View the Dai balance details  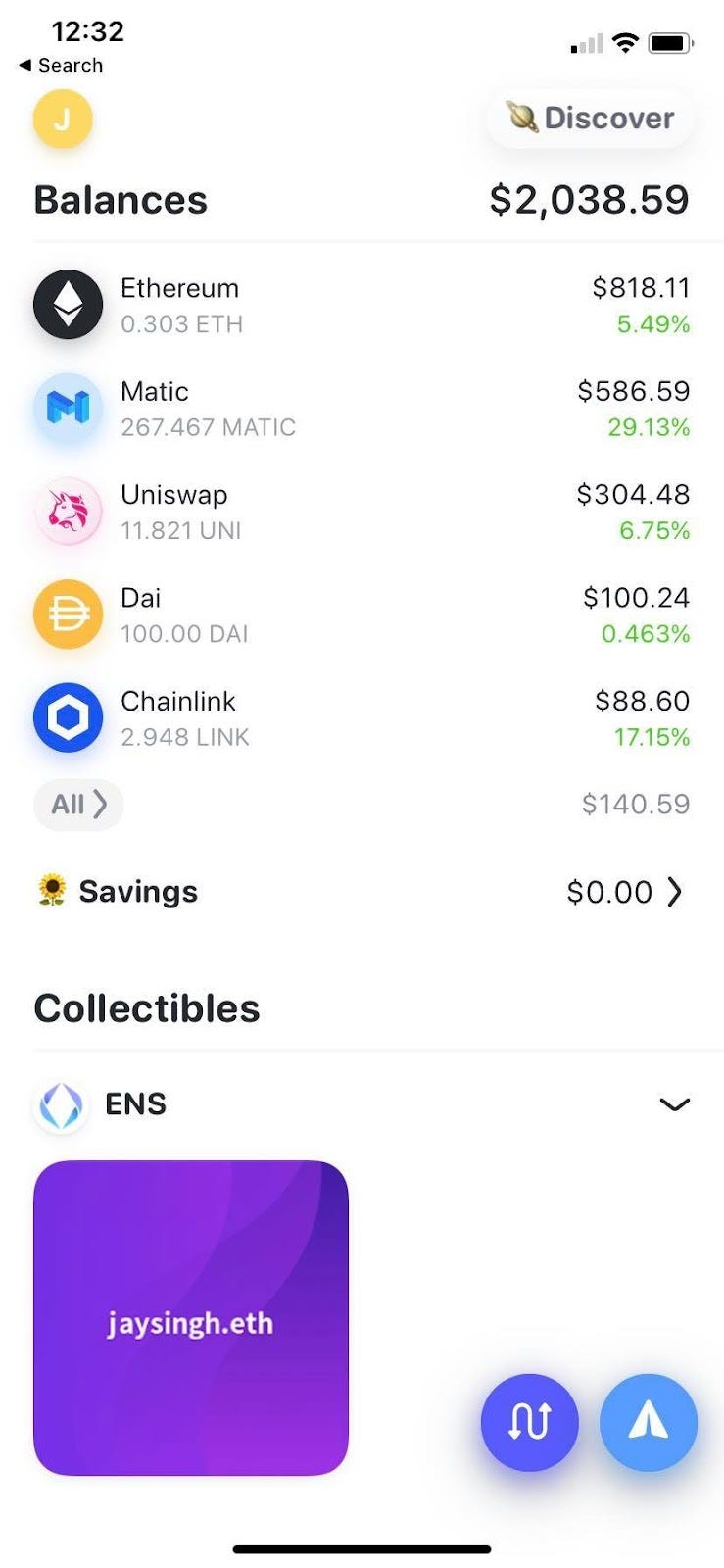[x=362, y=614]
